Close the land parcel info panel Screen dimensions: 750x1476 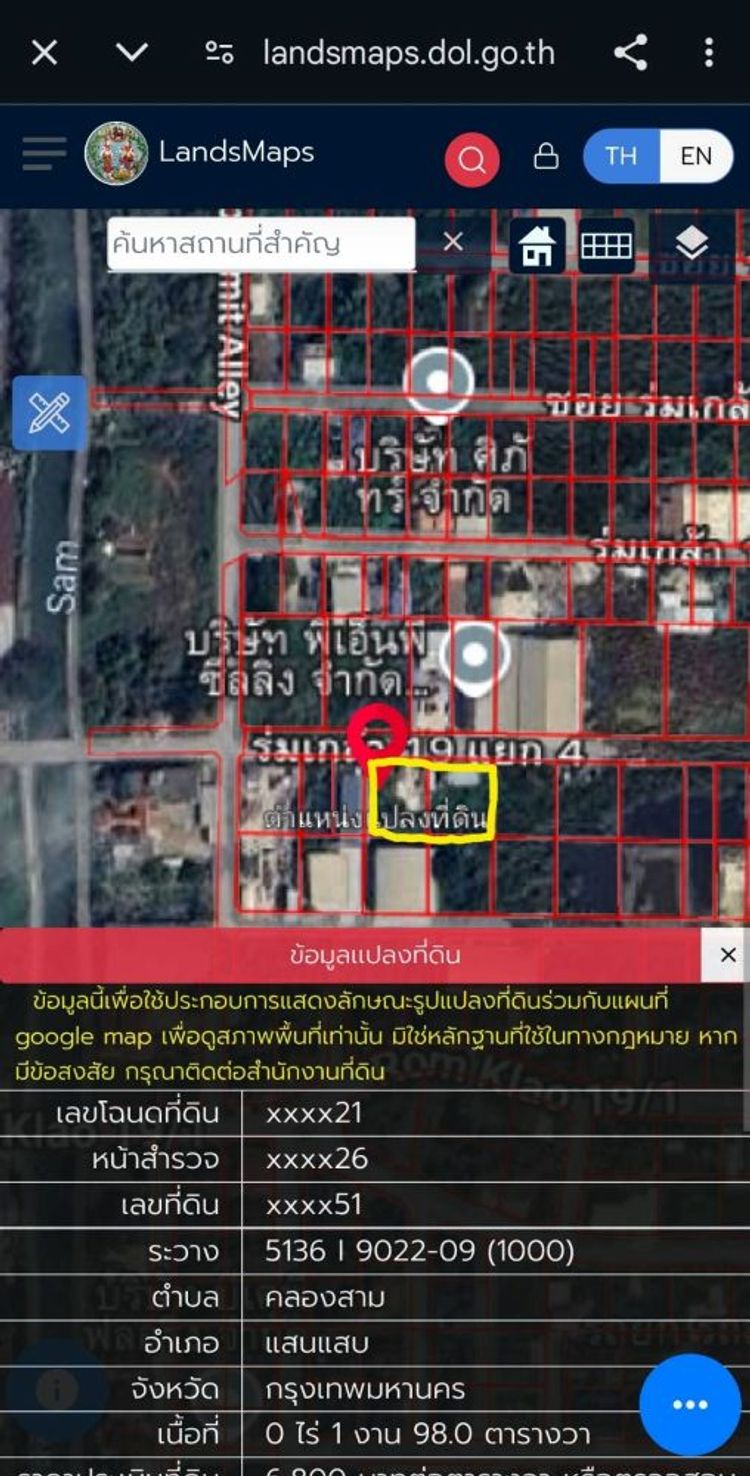point(728,955)
